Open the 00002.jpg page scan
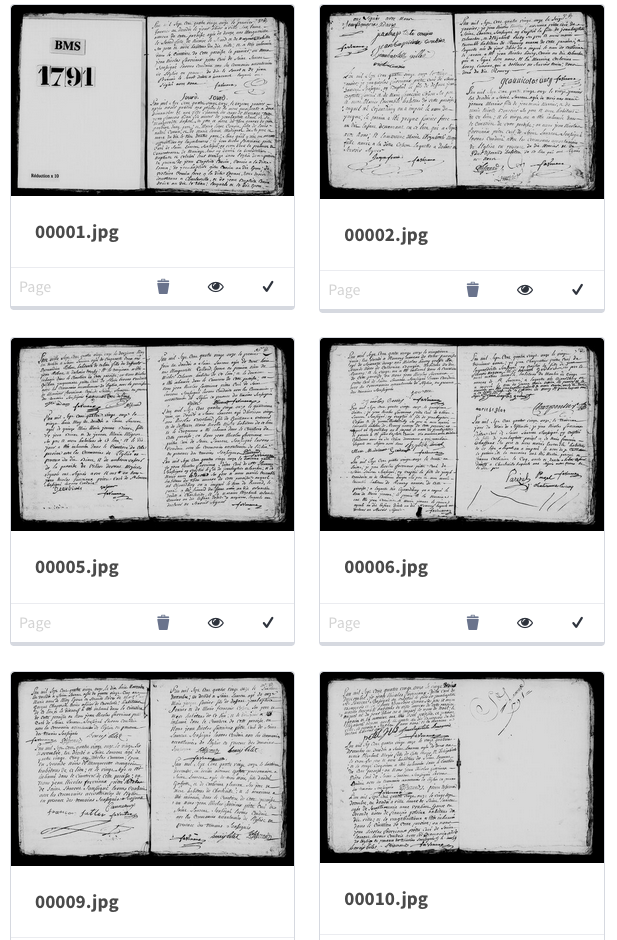 pos(462,102)
